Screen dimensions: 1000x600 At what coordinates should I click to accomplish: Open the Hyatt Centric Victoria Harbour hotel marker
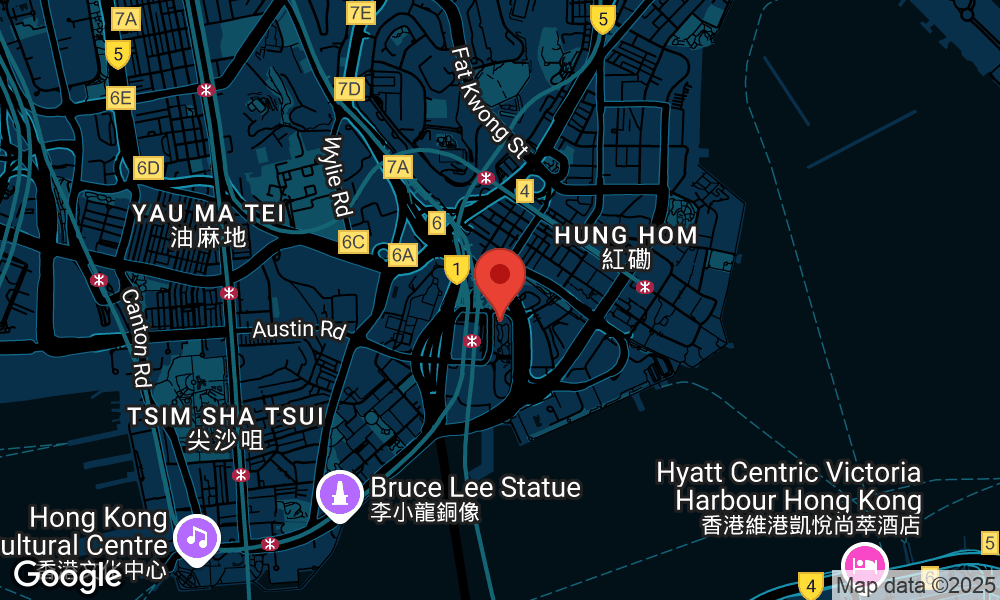click(864, 565)
